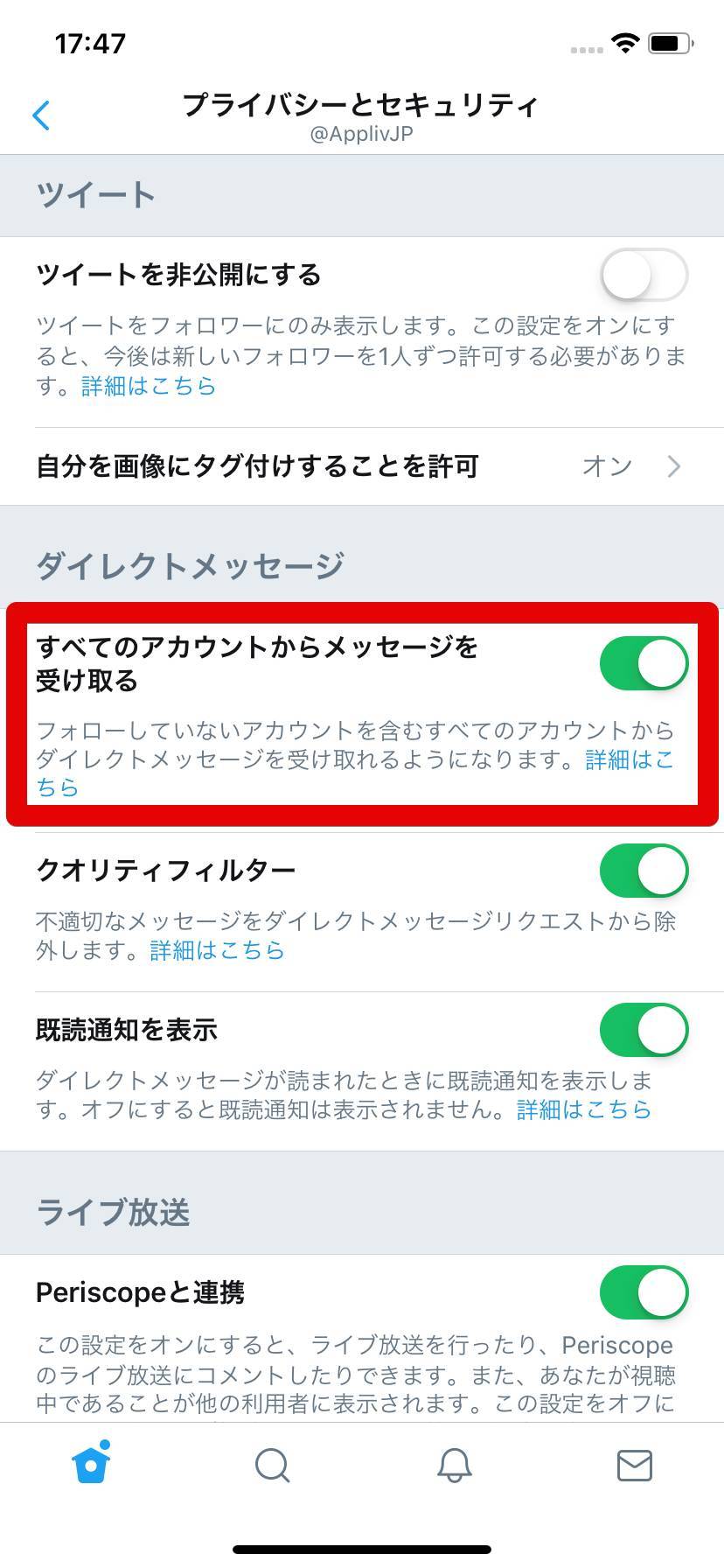Turn off the Periscopeと連携 switch
724x1568 pixels.
coord(644,1292)
